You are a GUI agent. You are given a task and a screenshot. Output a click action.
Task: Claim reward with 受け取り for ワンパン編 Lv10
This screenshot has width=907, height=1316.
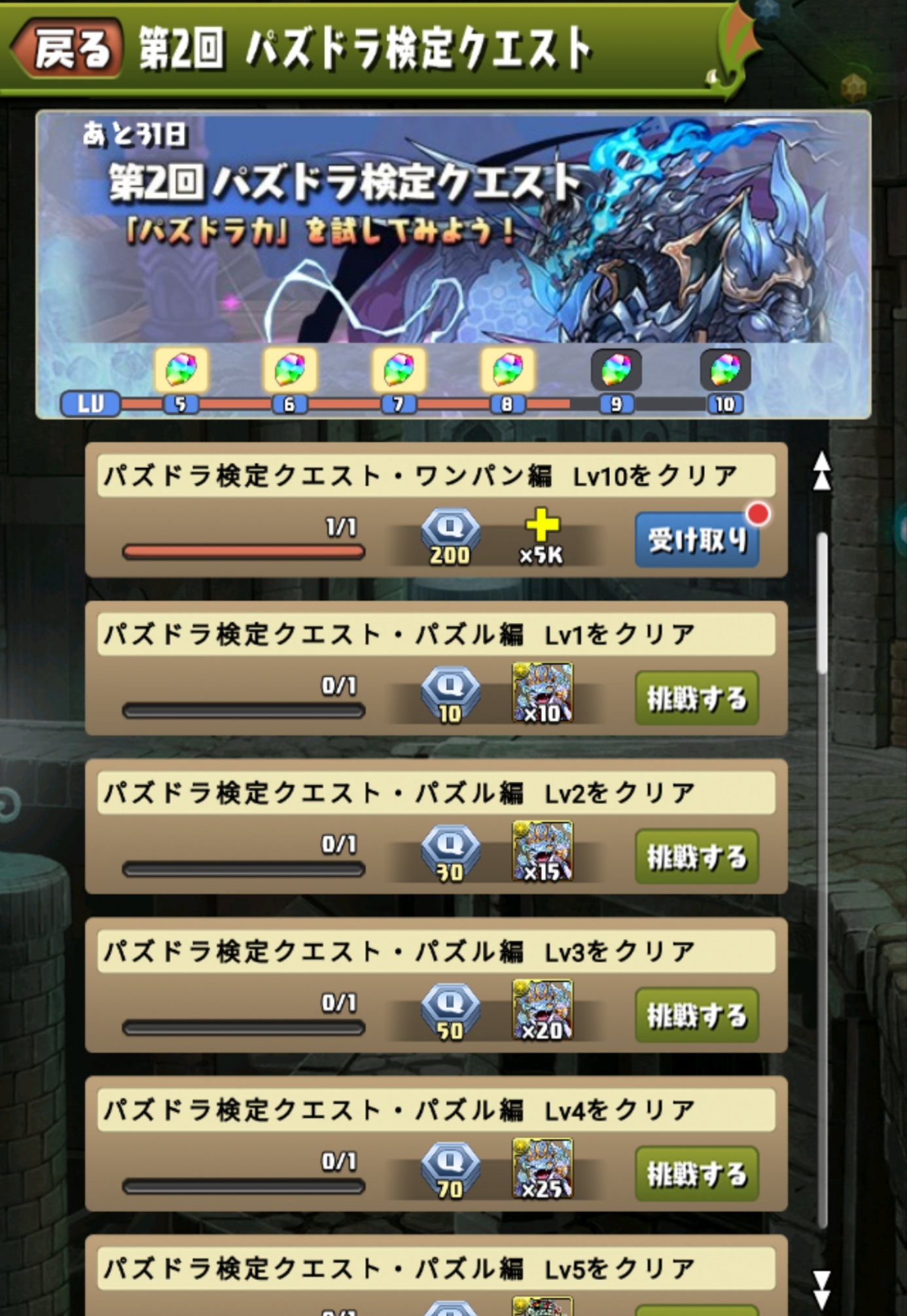coord(697,539)
